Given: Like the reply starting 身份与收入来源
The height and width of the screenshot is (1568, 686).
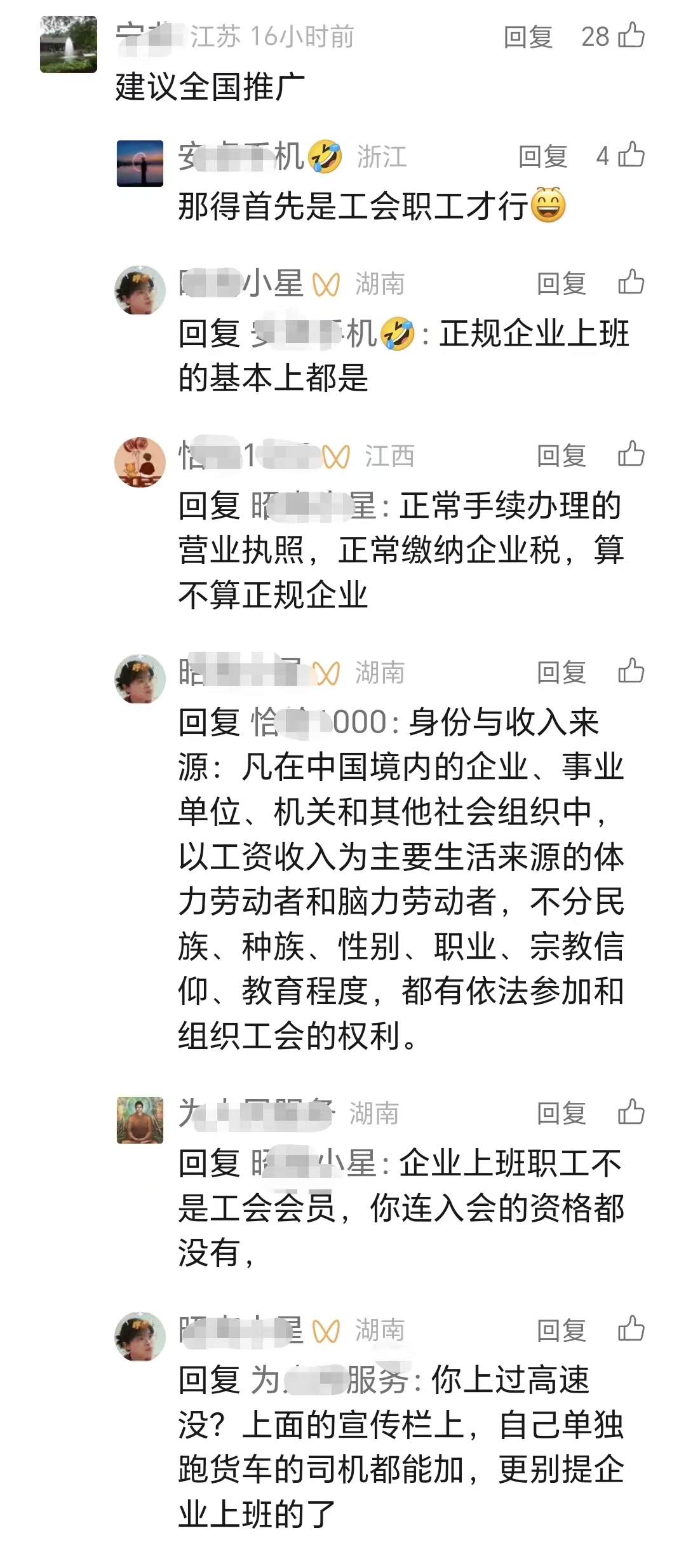Looking at the screenshot, I should coord(631,672).
